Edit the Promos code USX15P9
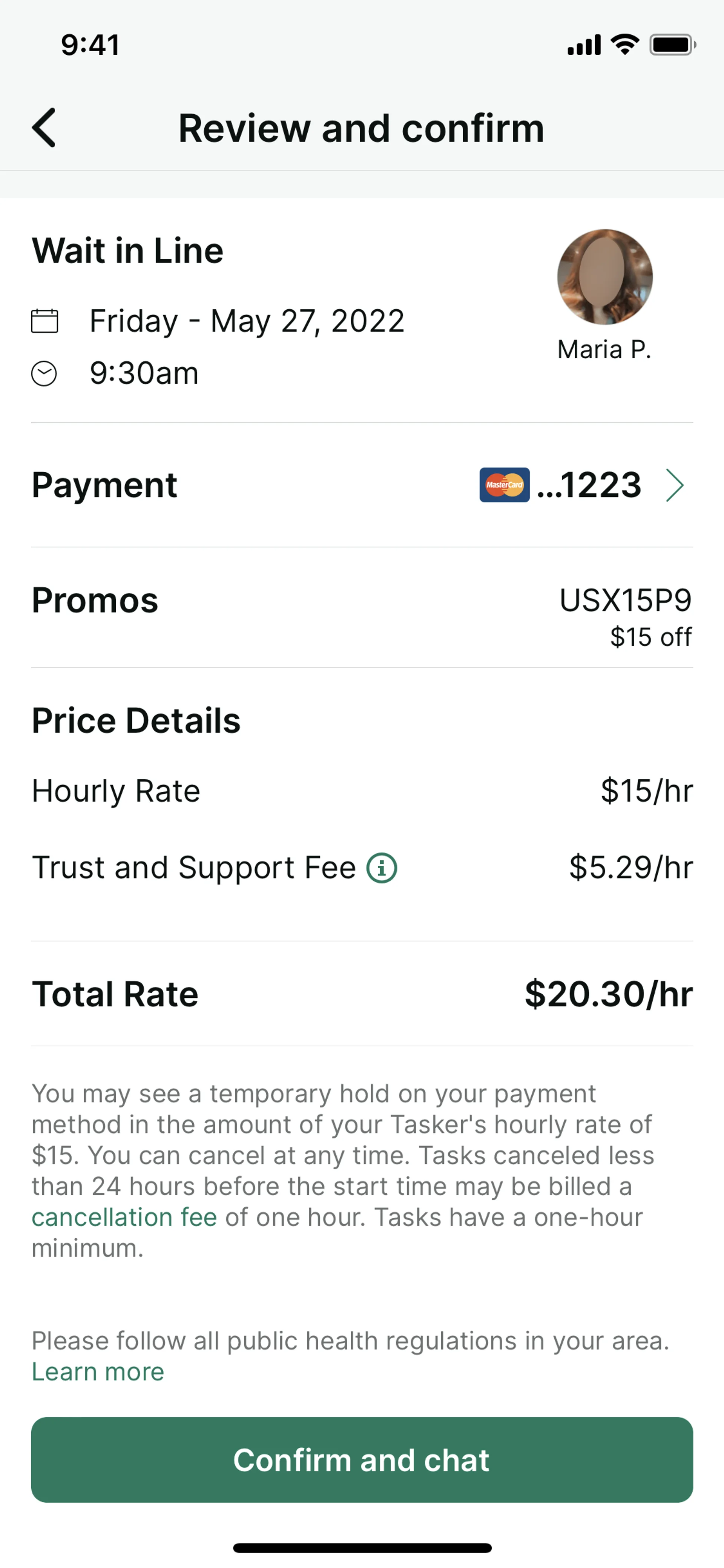This screenshot has width=724, height=1568. coord(625,601)
